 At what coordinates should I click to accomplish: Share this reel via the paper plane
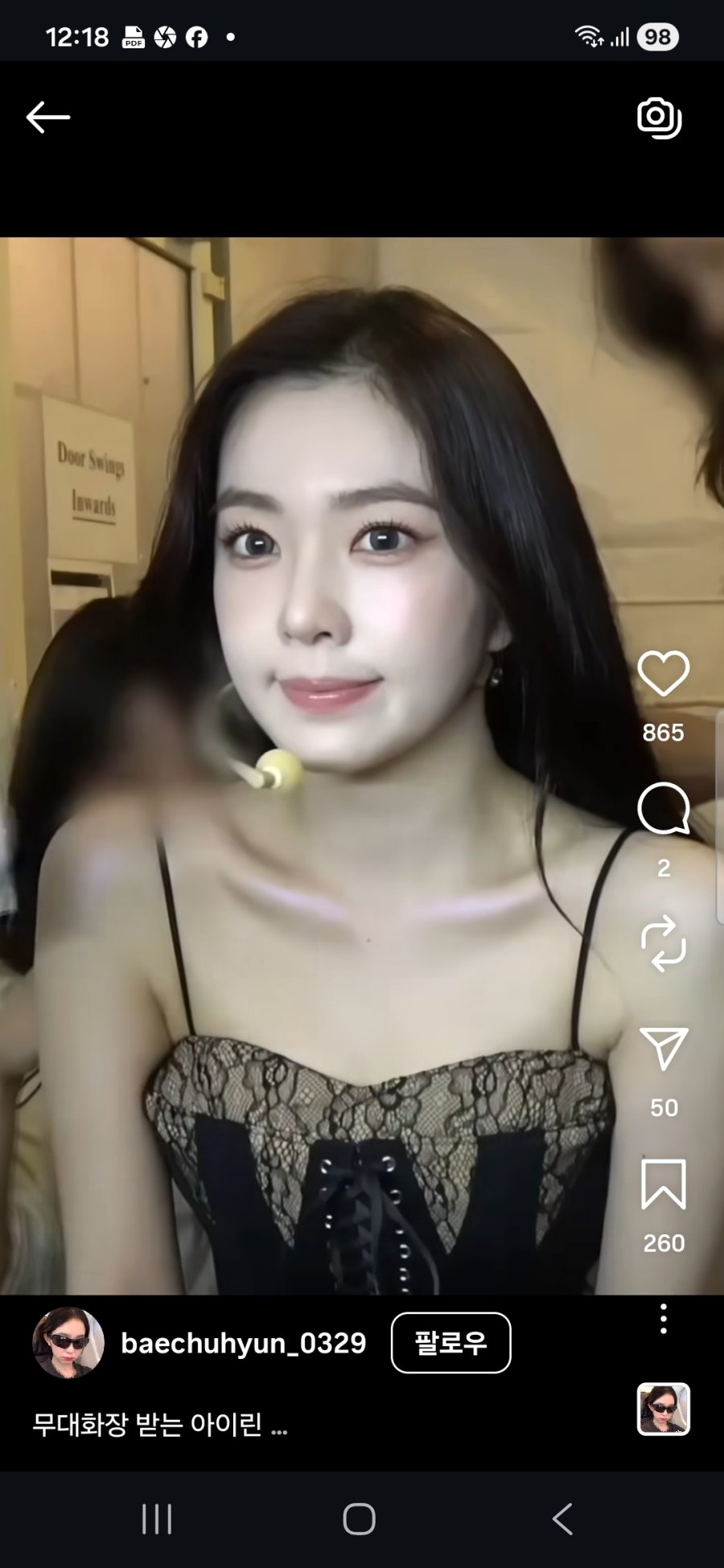pyautogui.click(x=663, y=1049)
